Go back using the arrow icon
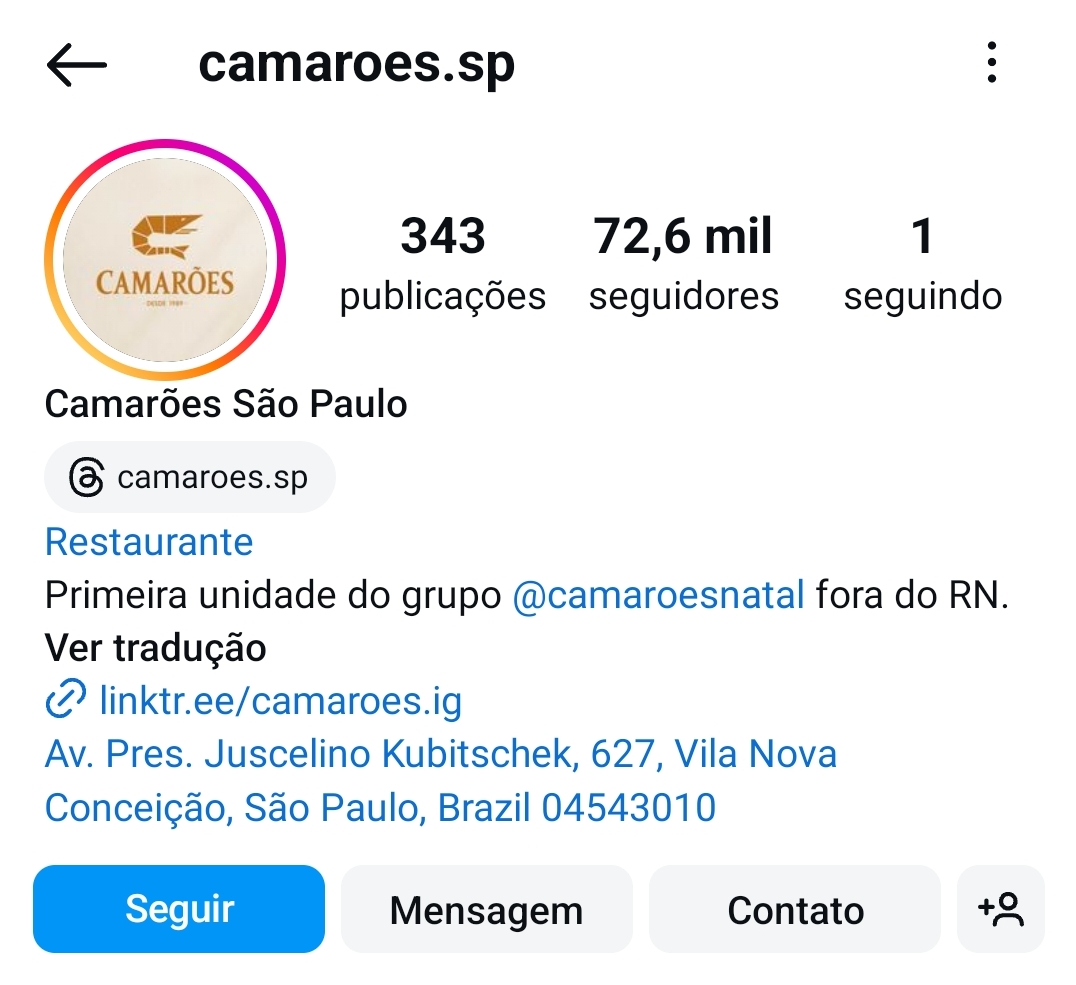This screenshot has width=1076, height=985. point(76,66)
